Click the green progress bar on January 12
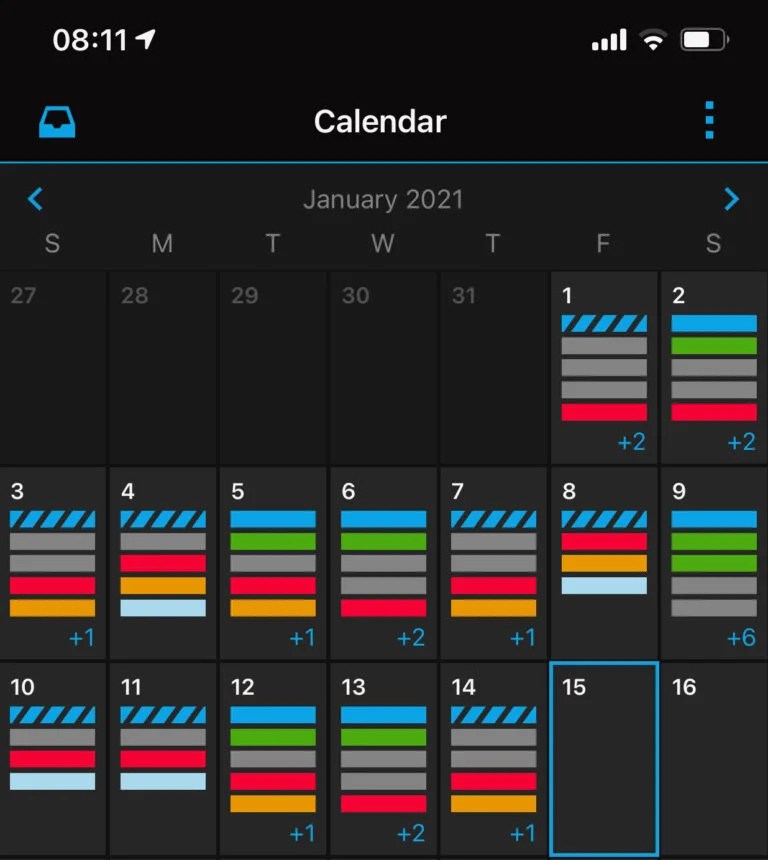768x860 pixels. [273, 737]
